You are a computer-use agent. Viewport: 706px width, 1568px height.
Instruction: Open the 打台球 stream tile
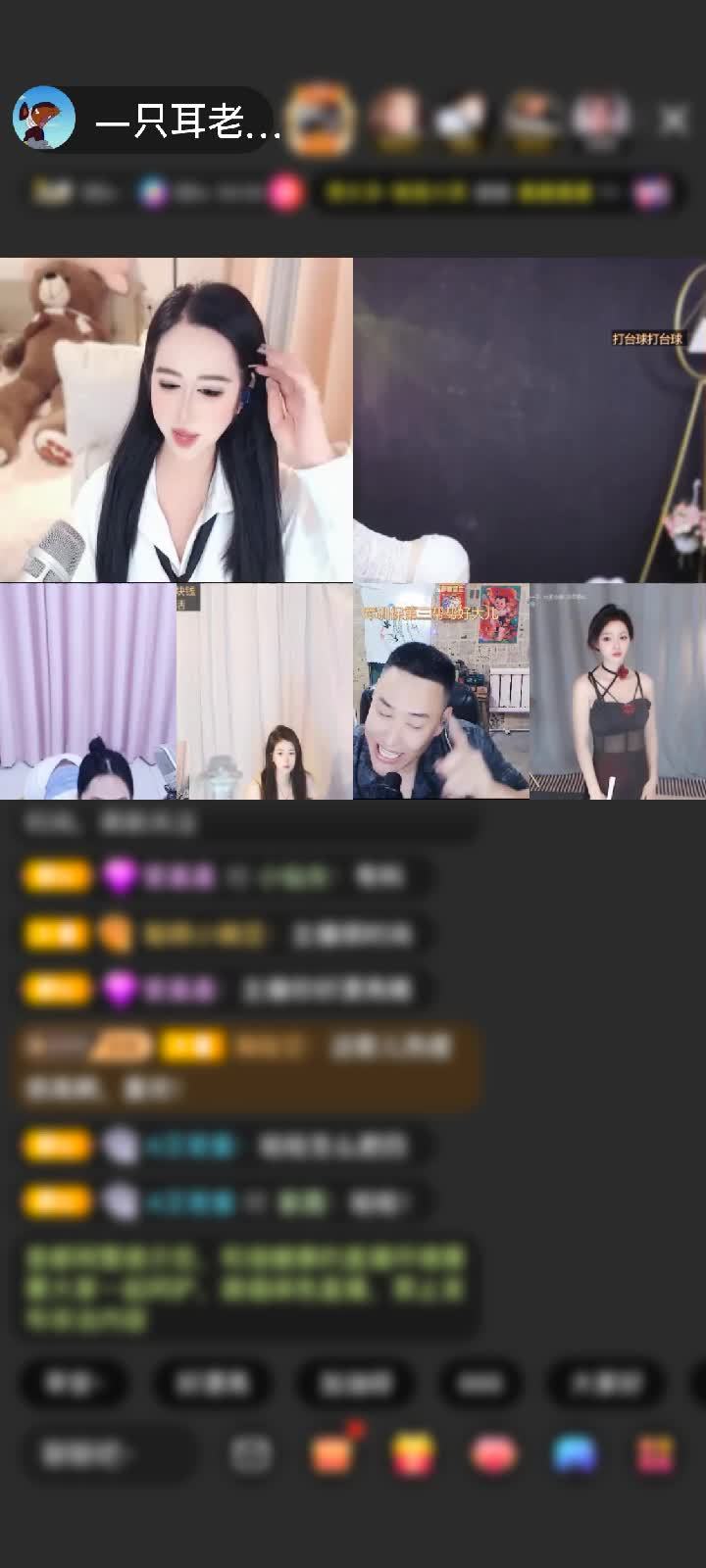tap(529, 419)
